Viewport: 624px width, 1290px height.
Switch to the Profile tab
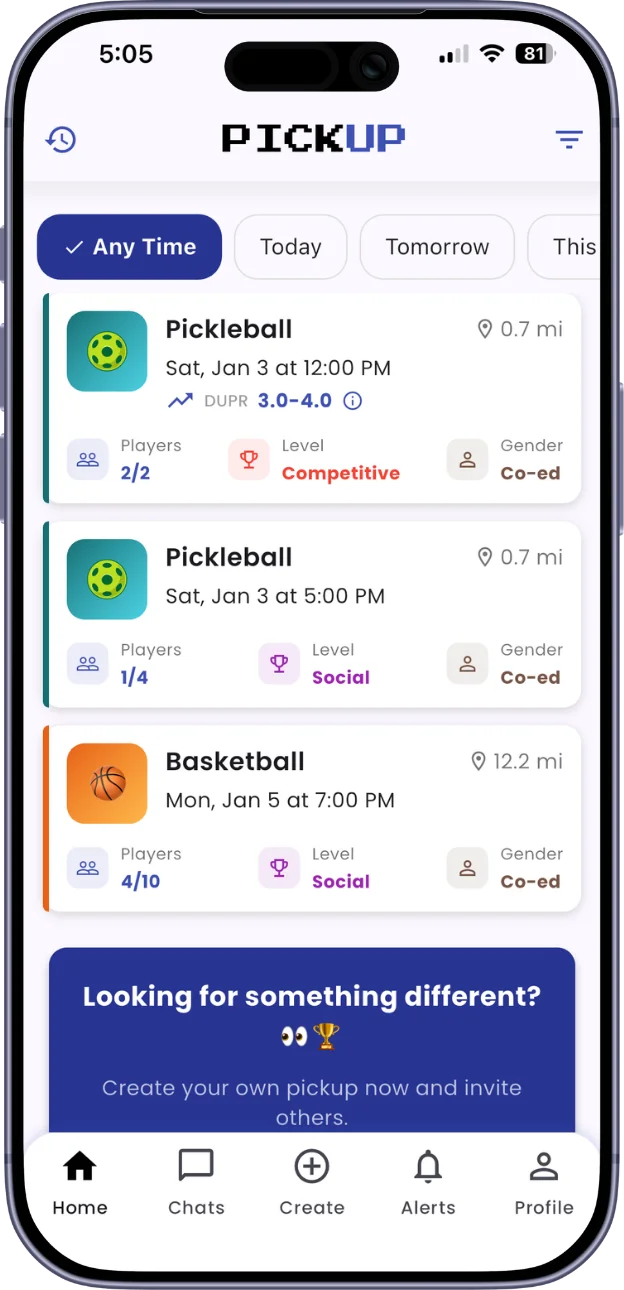coord(544,1183)
